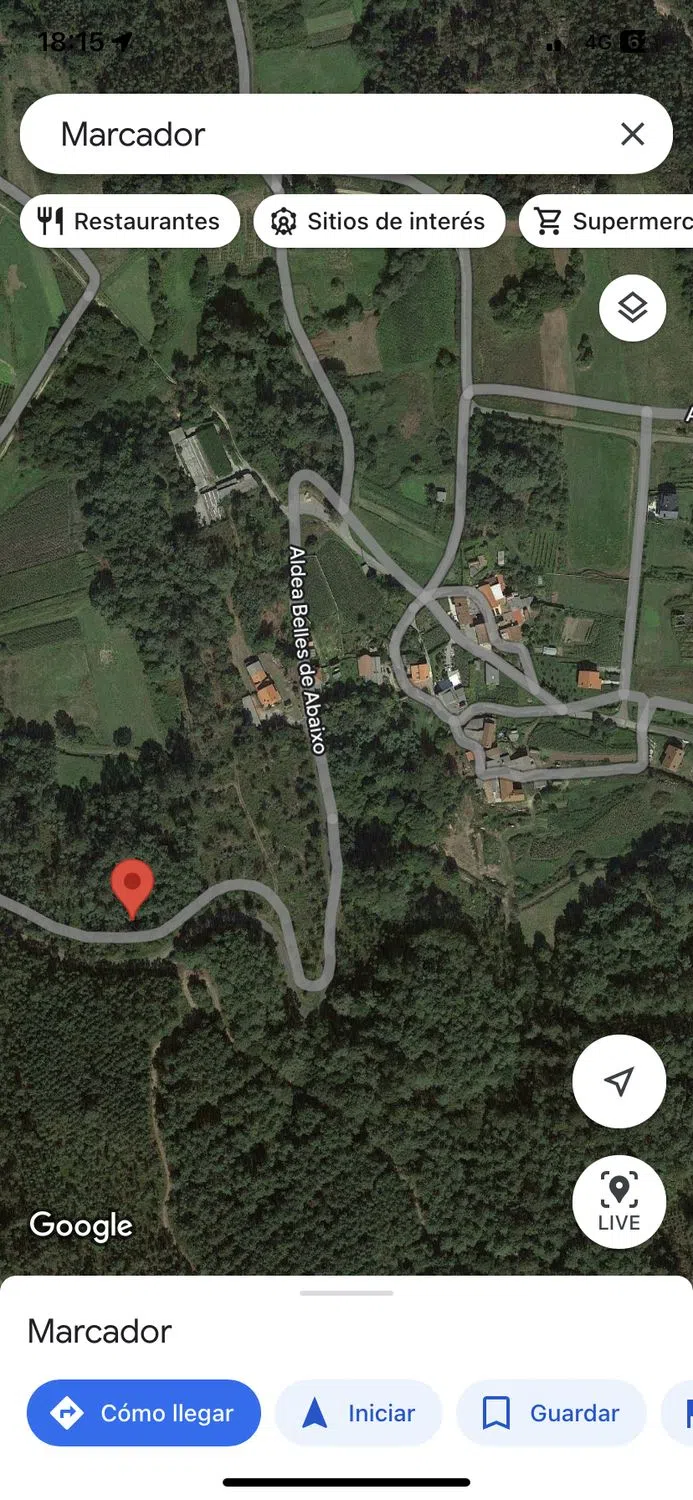Tap the red marker pin
The height and width of the screenshot is (1500, 693).
tap(132, 885)
